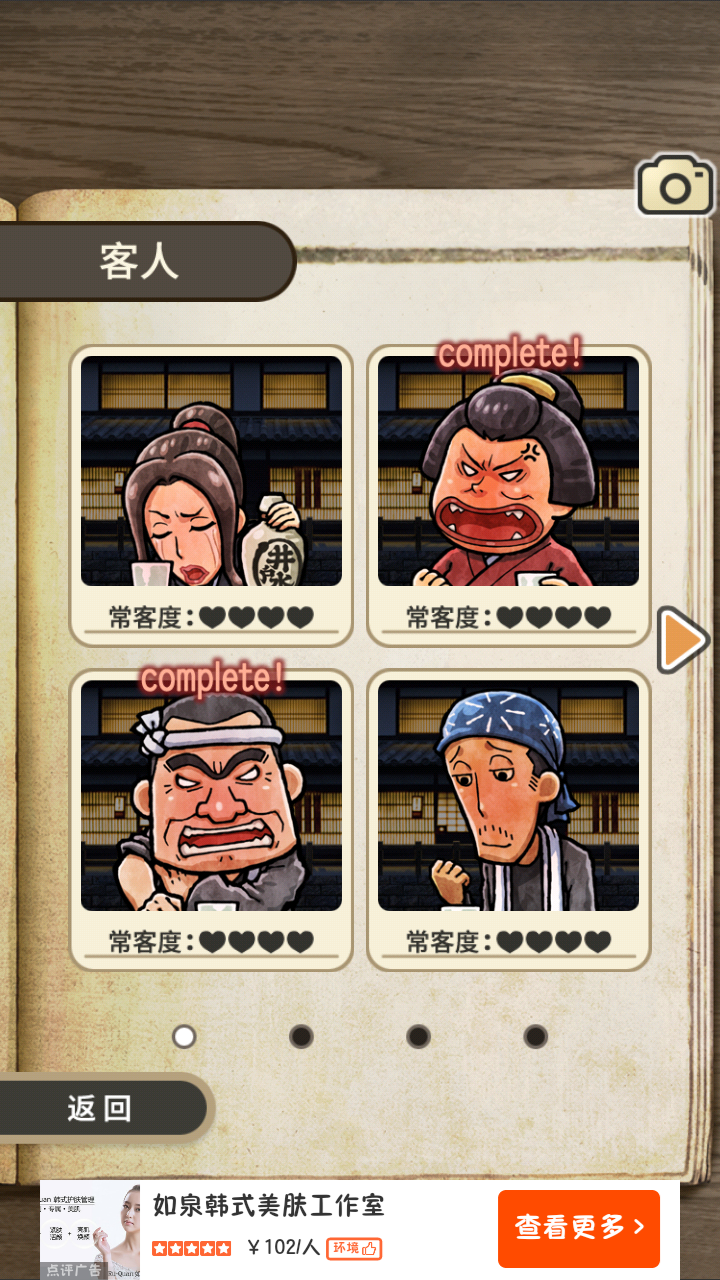Tap the 环境 thumbs-up tag in the ad
720x1280 pixels.
click(x=355, y=1250)
